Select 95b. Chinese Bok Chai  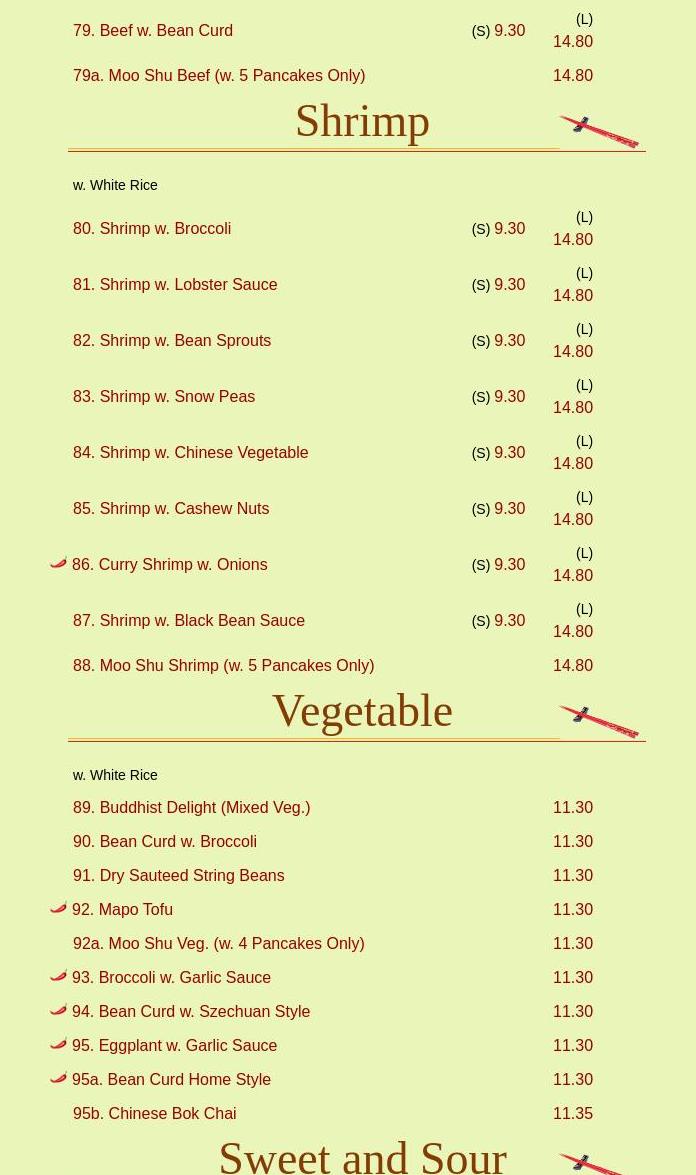pyautogui.click(x=154, y=1114)
